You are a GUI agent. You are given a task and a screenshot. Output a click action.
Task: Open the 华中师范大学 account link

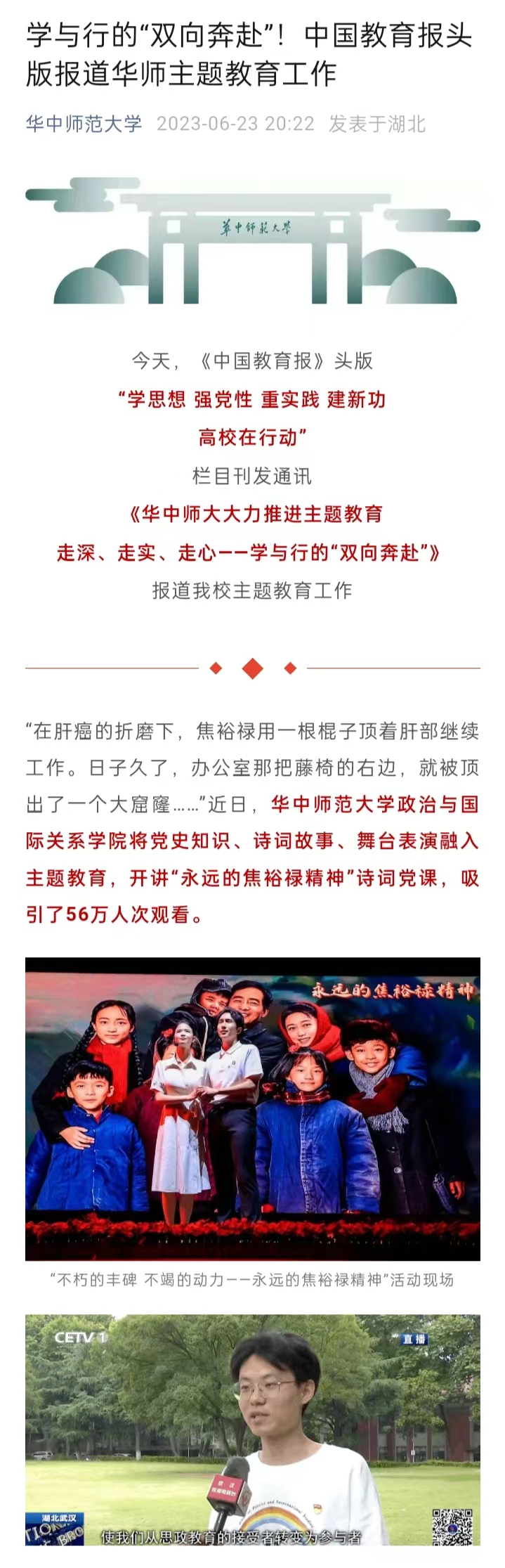(84, 124)
